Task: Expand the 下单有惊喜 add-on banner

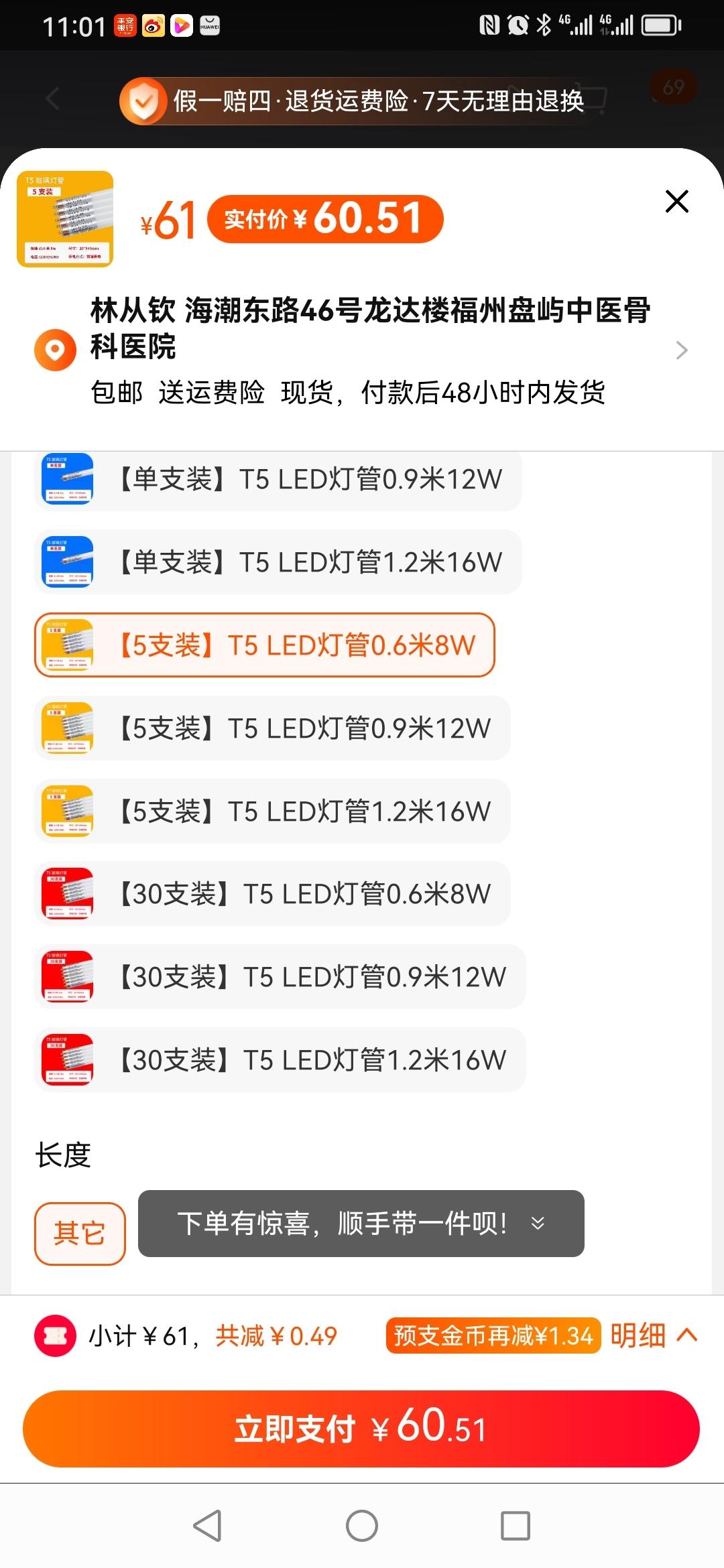Action: click(x=361, y=1224)
